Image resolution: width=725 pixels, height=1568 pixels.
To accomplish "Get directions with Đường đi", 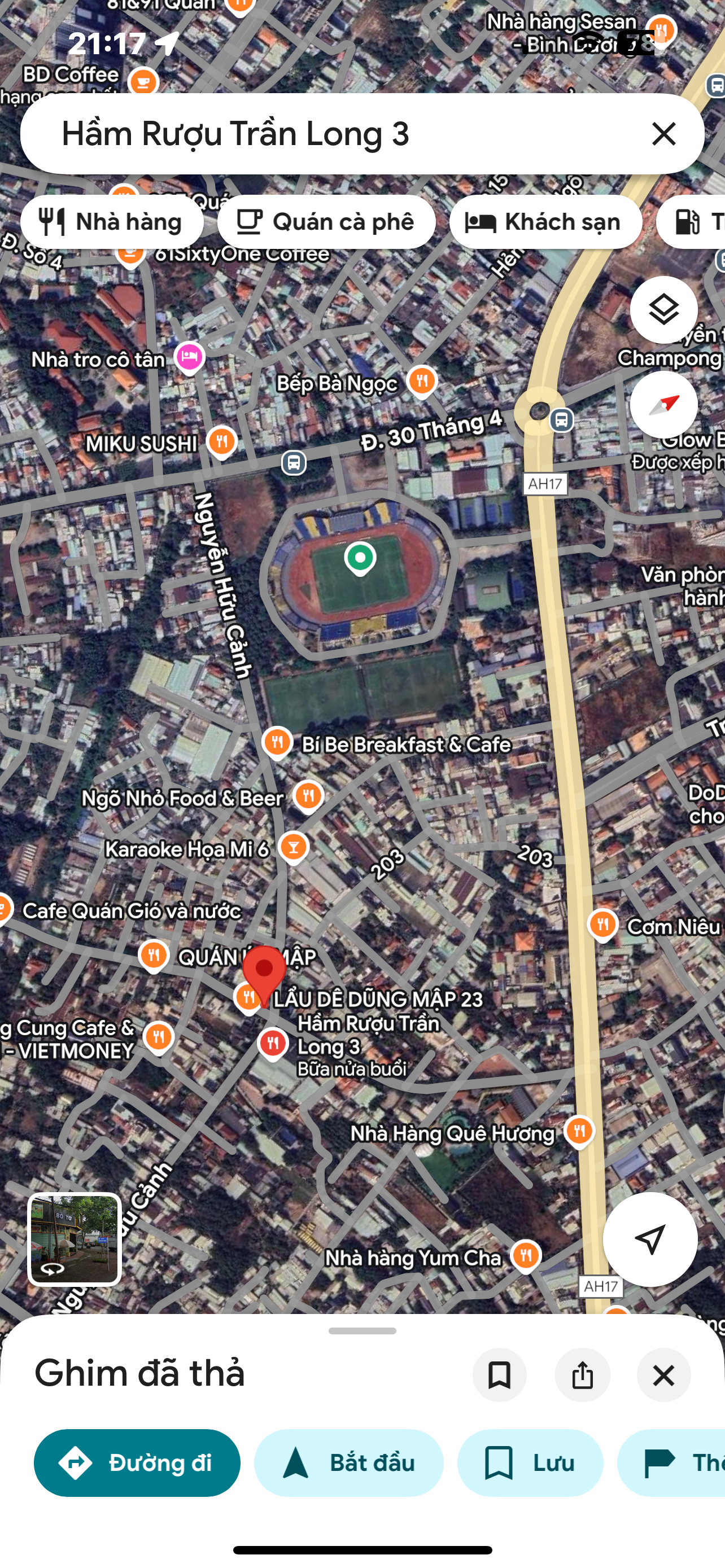I will coord(137,1462).
